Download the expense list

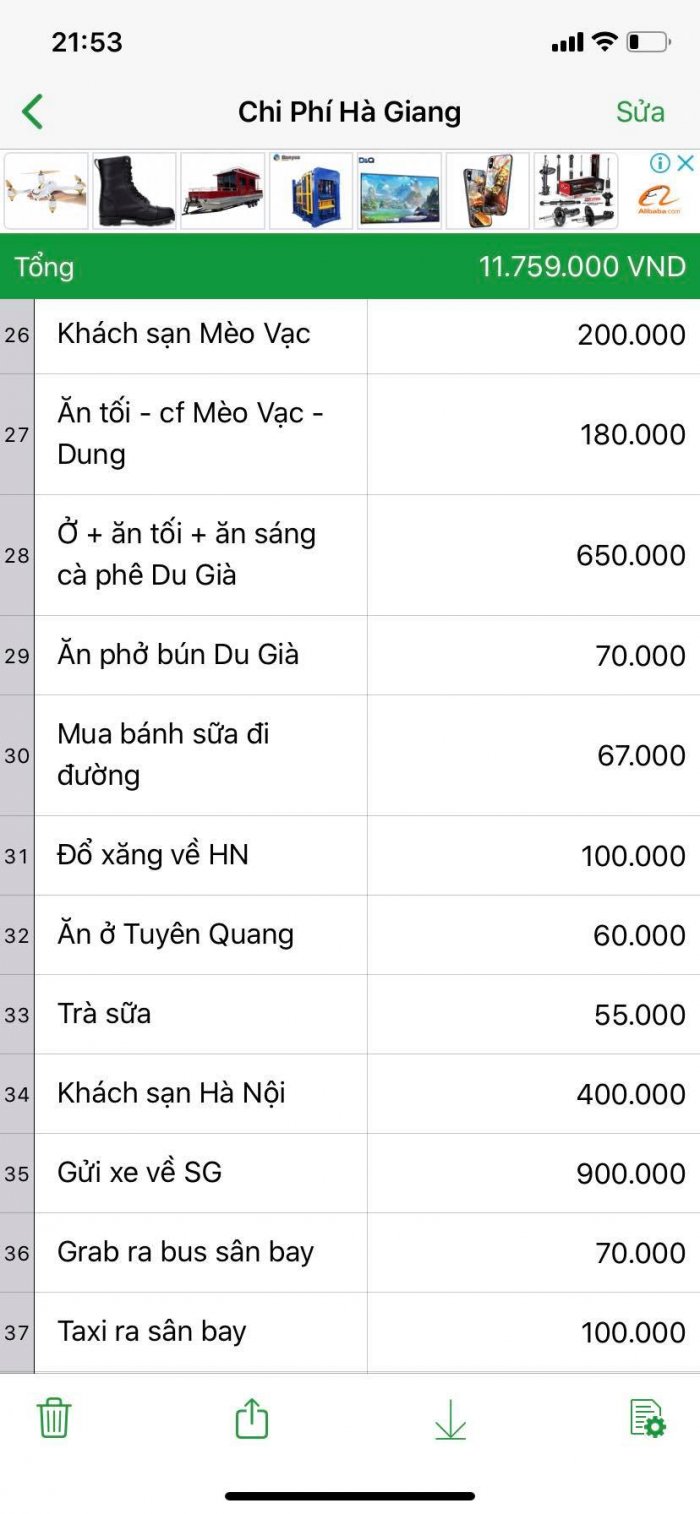(x=451, y=1419)
